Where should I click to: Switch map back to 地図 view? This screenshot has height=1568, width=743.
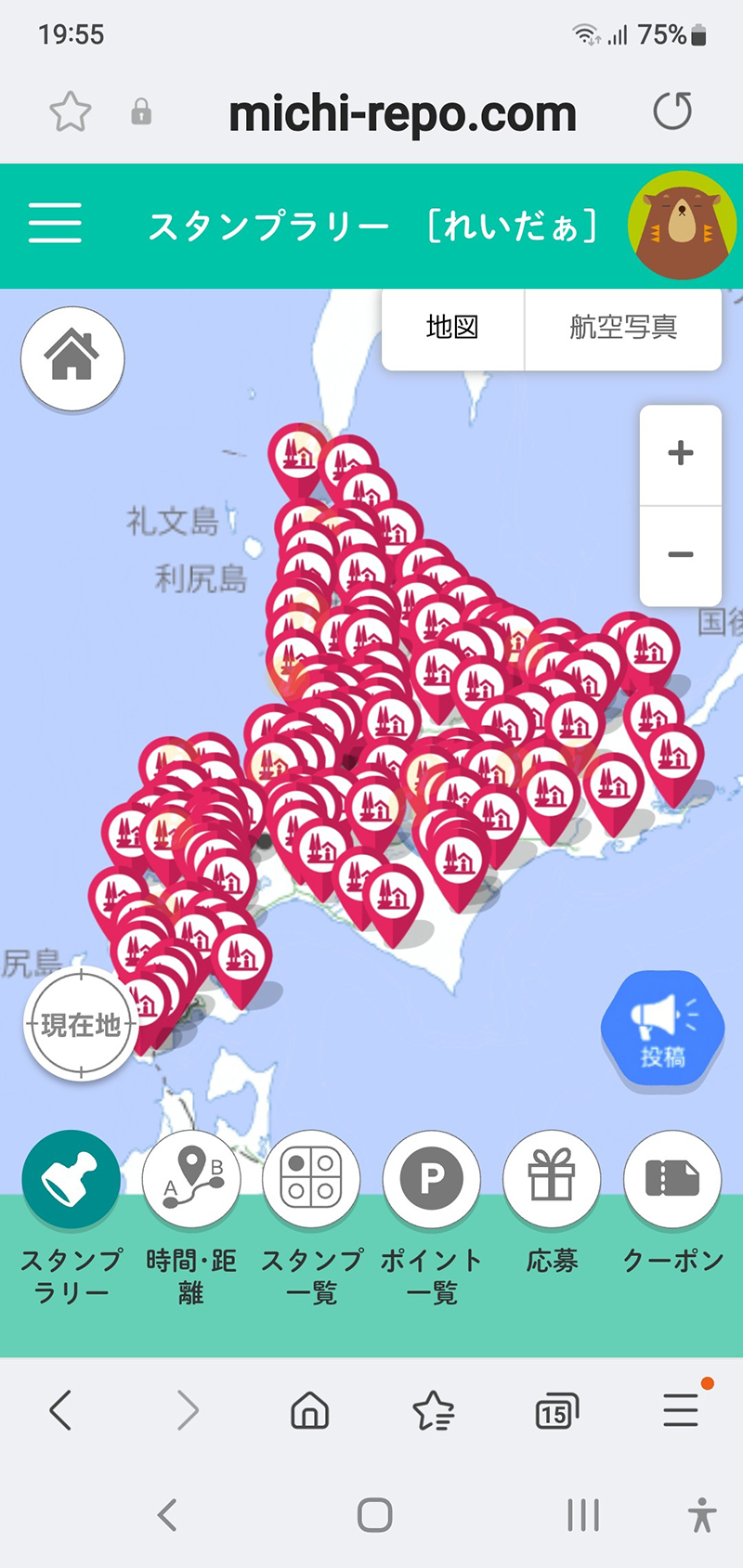pos(452,329)
